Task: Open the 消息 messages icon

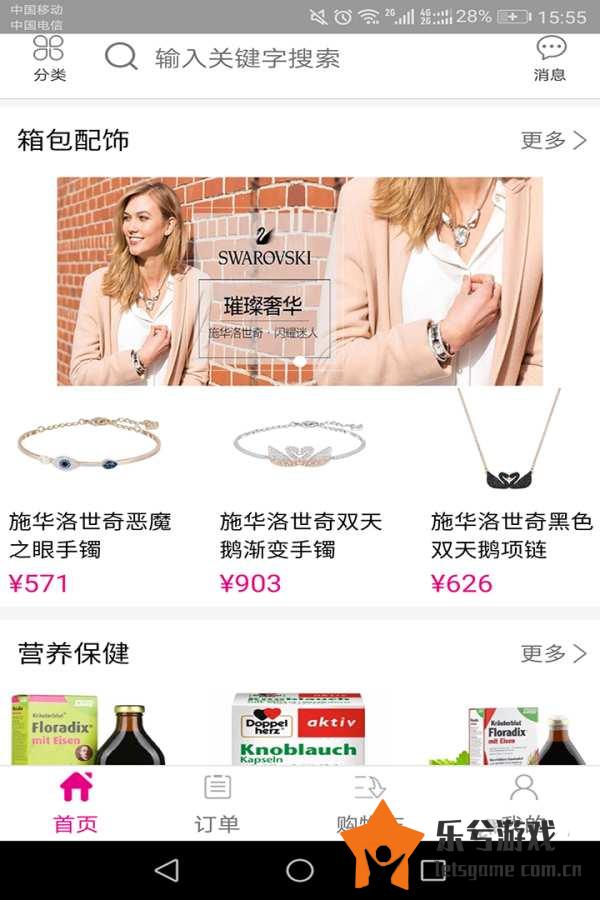Action: click(x=549, y=58)
